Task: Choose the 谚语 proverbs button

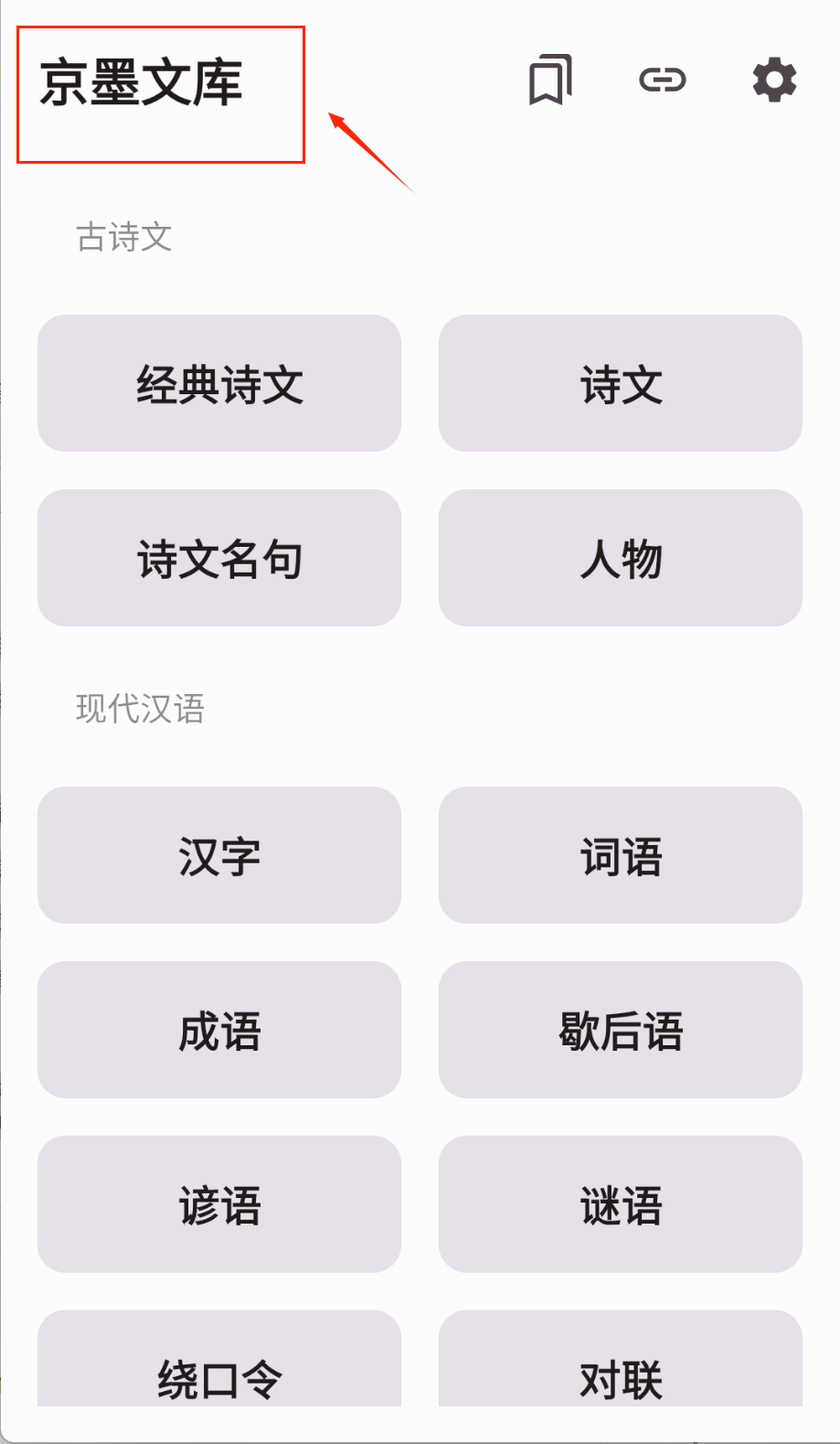Action: 219,1204
